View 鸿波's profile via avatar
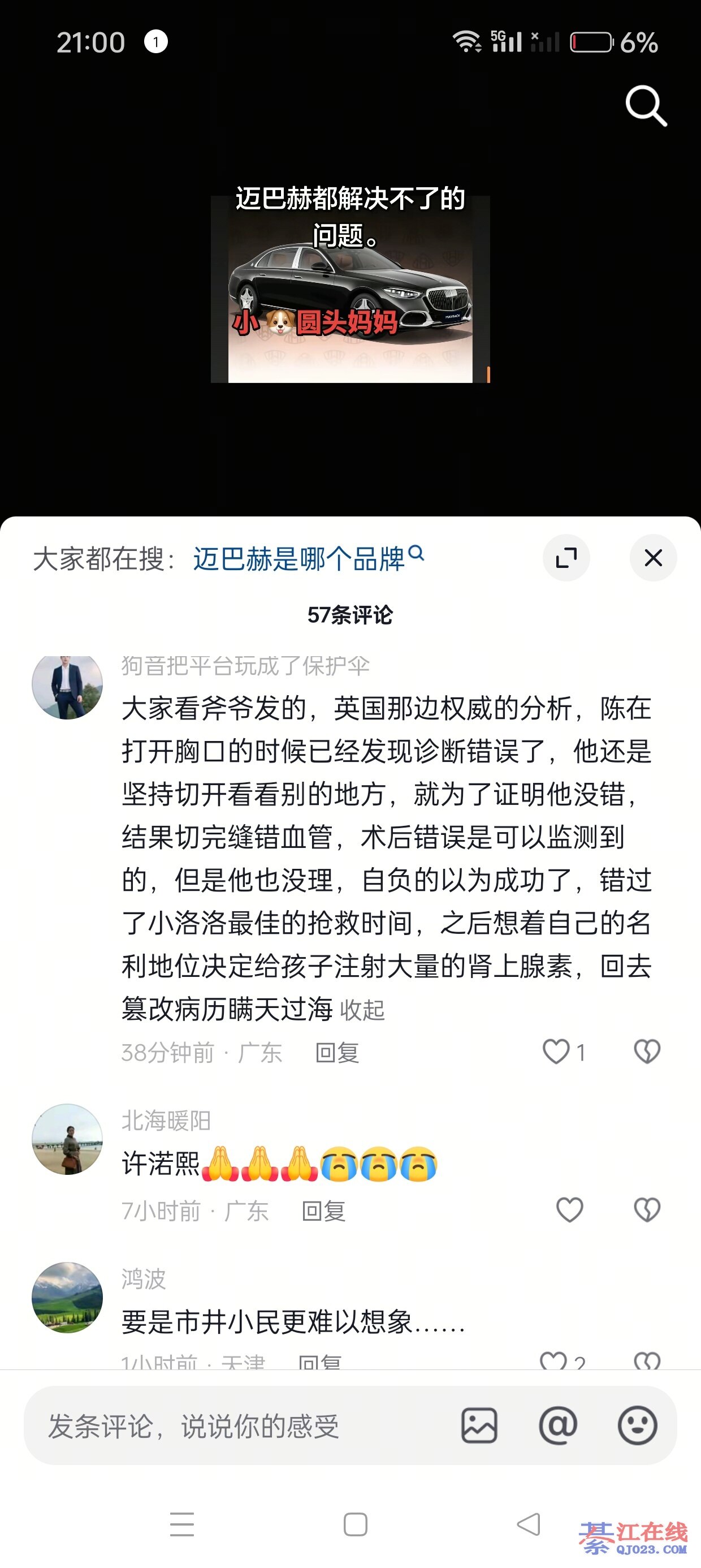The height and width of the screenshot is (1568, 701). click(67, 1297)
